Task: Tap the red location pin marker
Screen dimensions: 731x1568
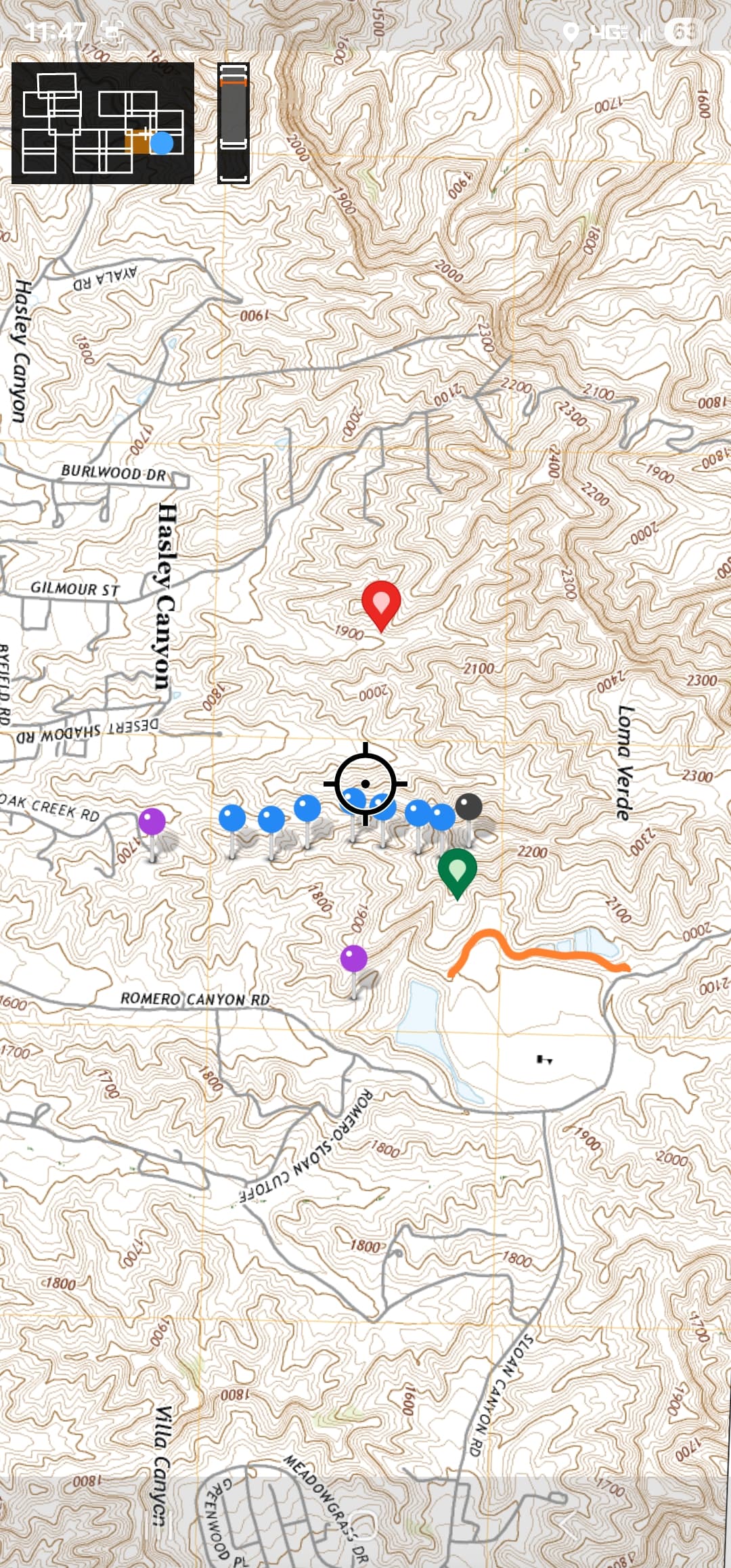Action: coord(381,605)
